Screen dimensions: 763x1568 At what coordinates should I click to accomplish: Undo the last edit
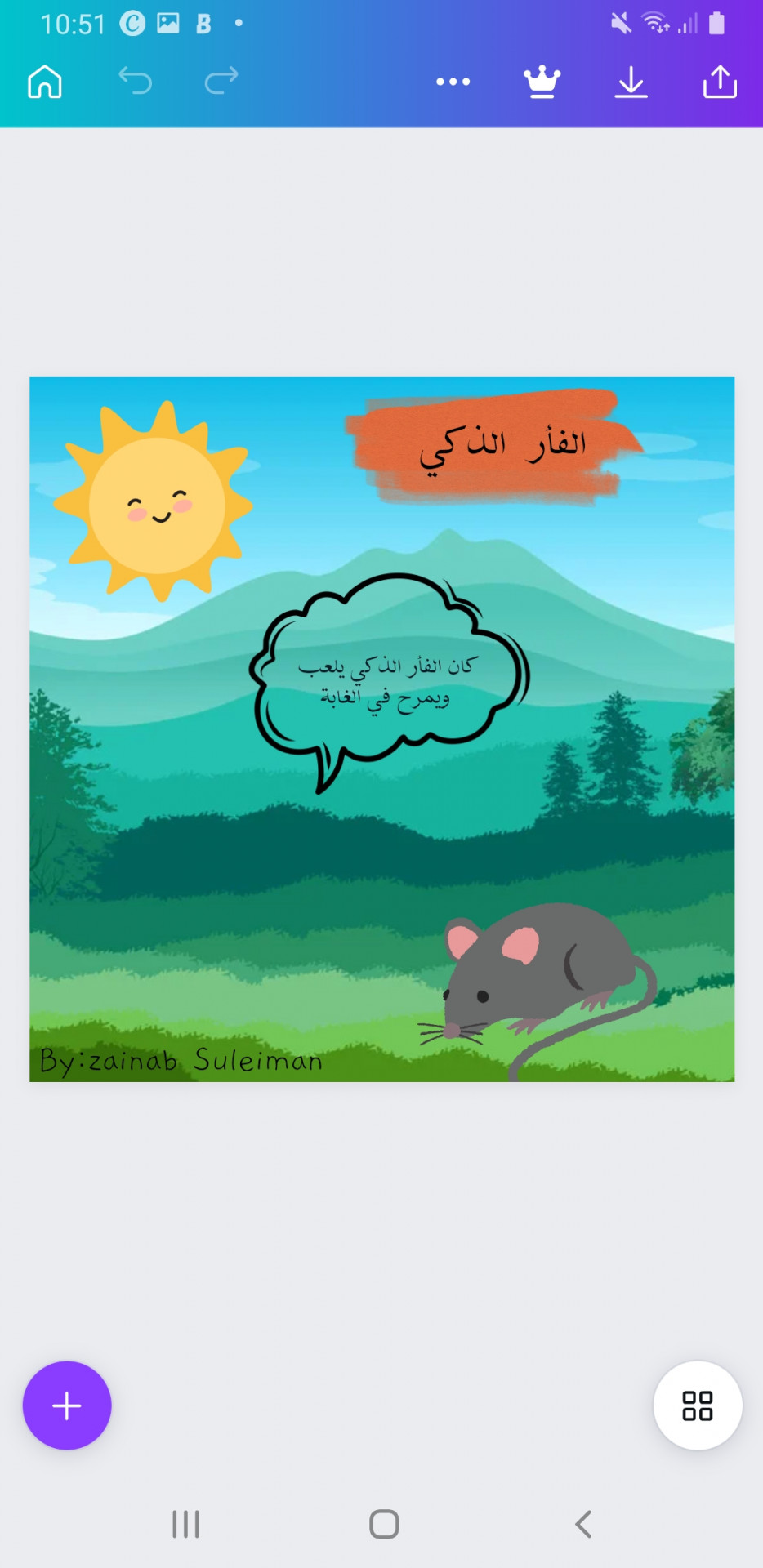[x=136, y=81]
